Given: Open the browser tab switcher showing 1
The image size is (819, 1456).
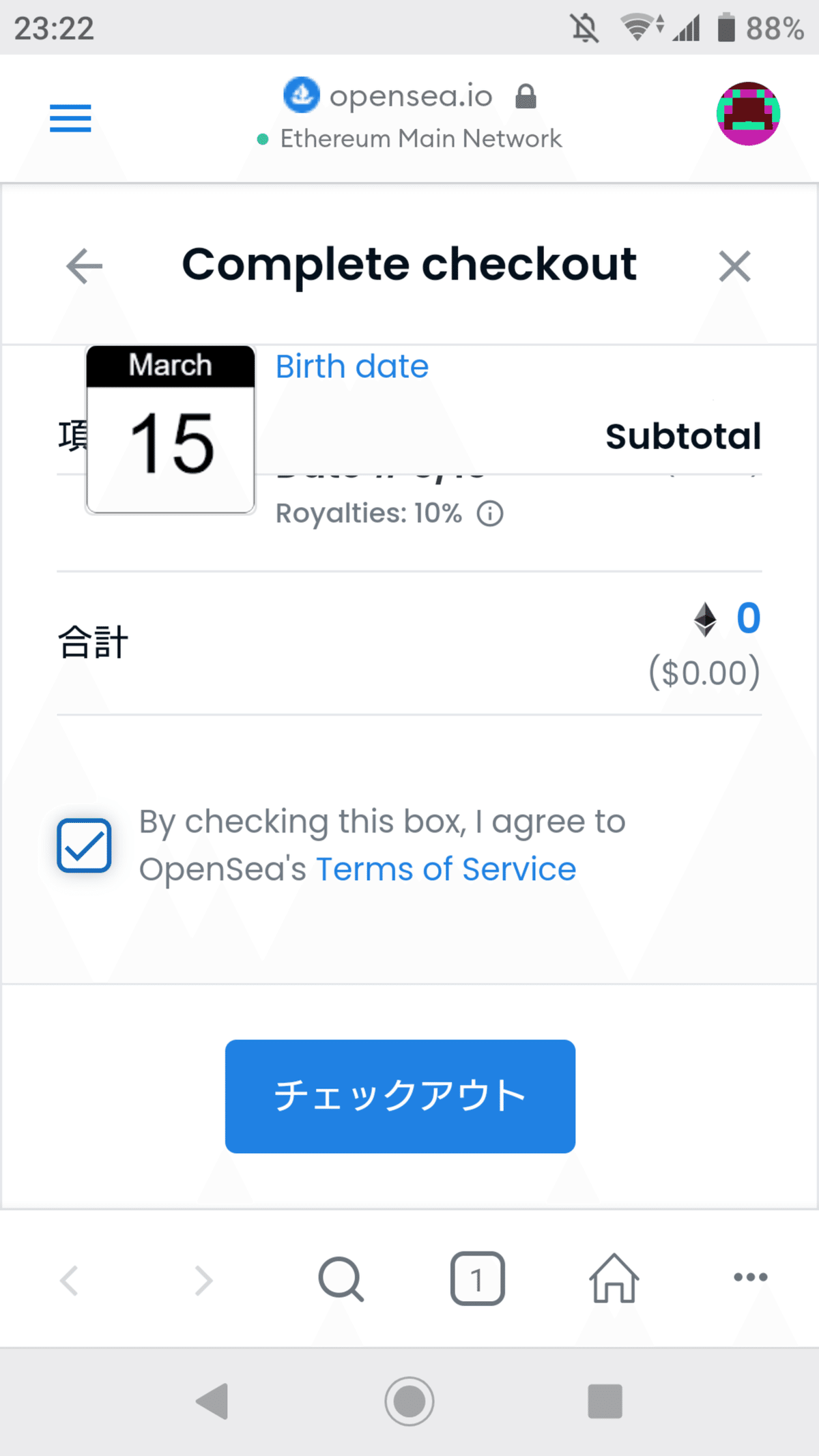Looking at the screenshot, I should pos(477,1279).
